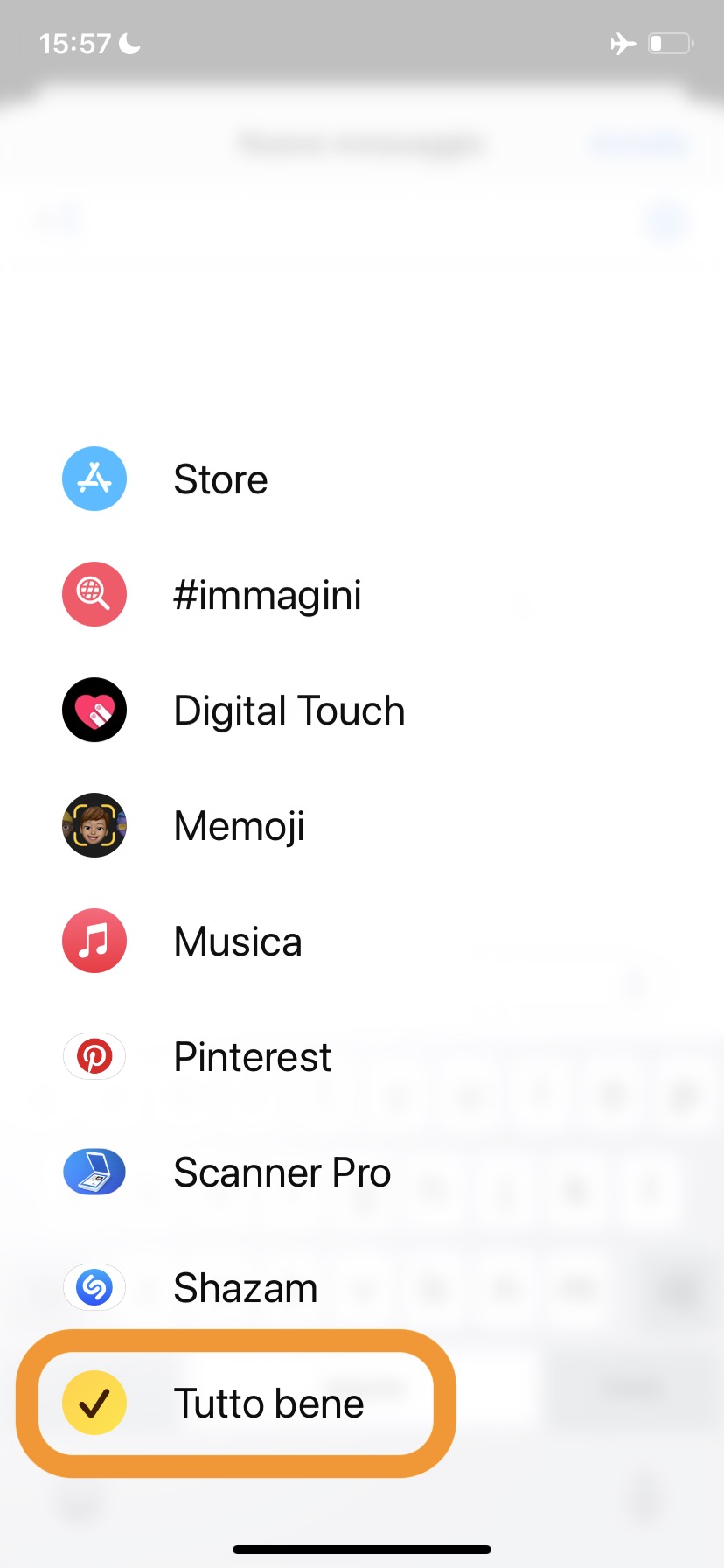This screenshot has height=1568, width=724.
Task: Launch the Shazam app
Action: [245, 1288]
